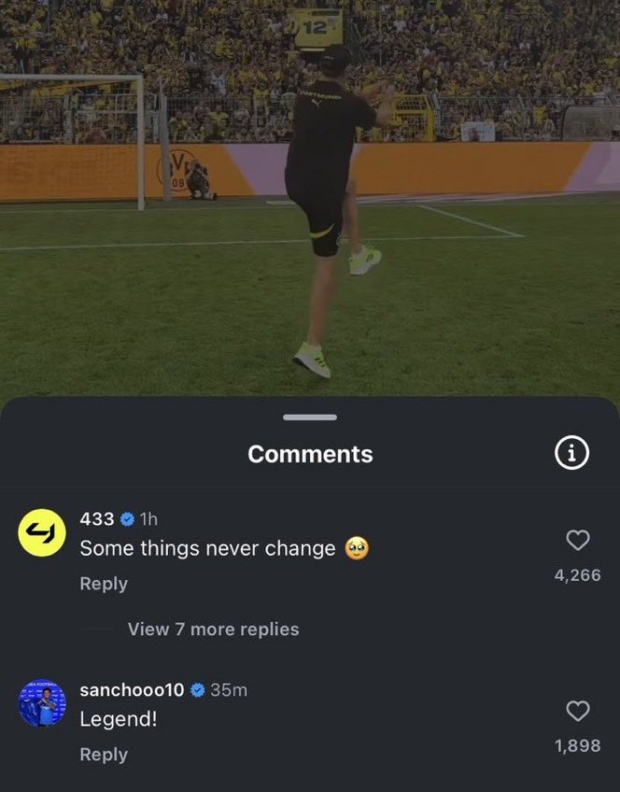
Task: View the sanchooo10 username profile
Action: [x=131, y=690]
